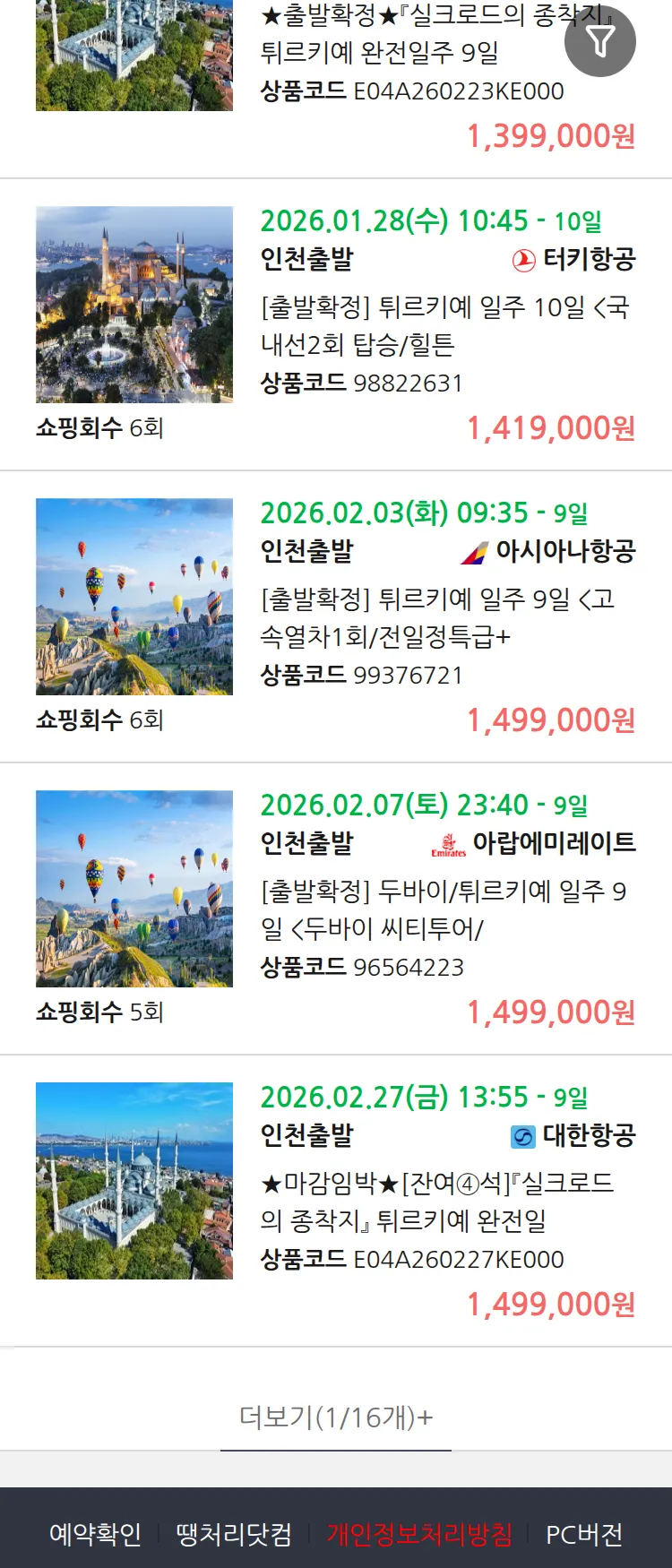Open the 2026.02.27 대한항공 tour
This screenshot has height=1568, width=672.
[x=445, y=1202]
